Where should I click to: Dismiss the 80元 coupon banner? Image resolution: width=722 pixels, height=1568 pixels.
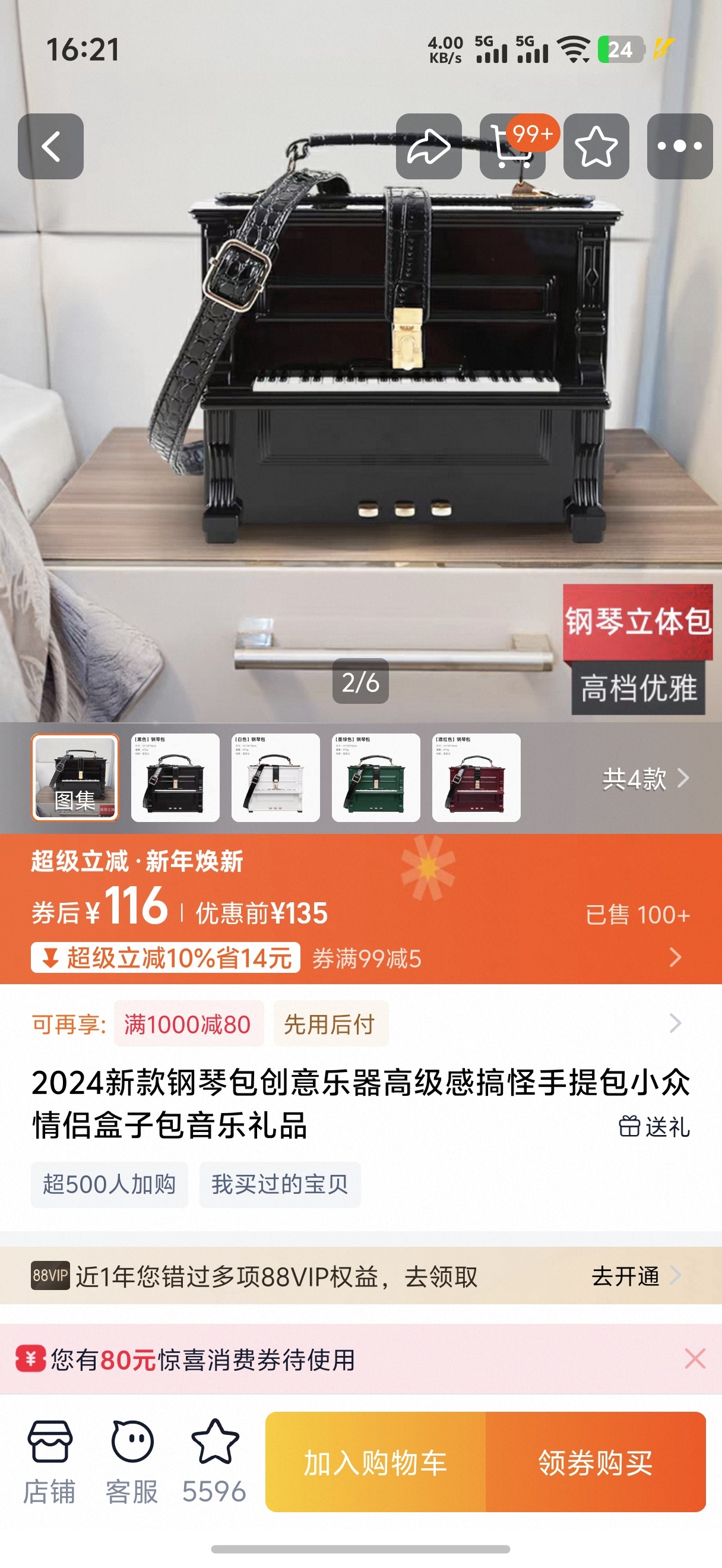[695, 1358]
